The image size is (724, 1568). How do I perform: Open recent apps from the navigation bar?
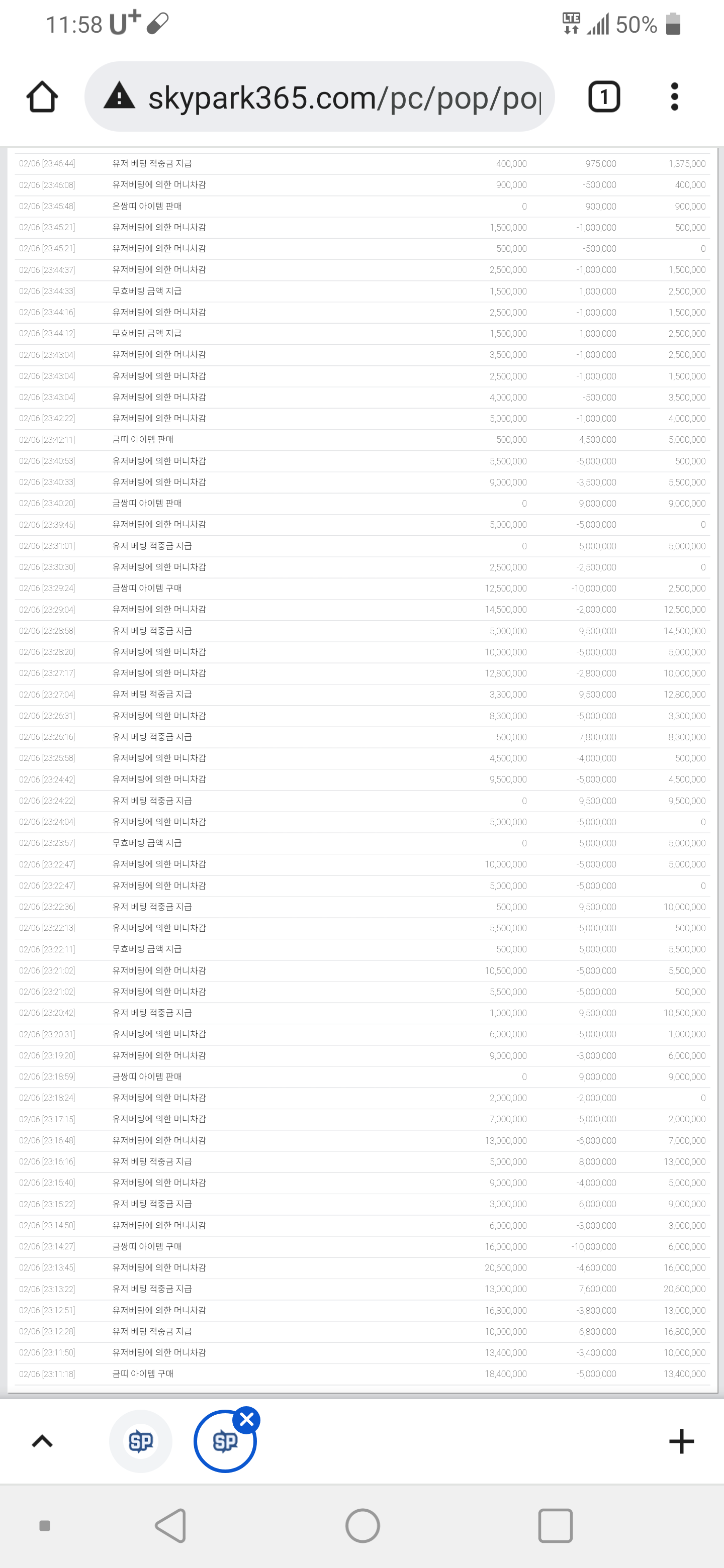[x=556, y=1525]
